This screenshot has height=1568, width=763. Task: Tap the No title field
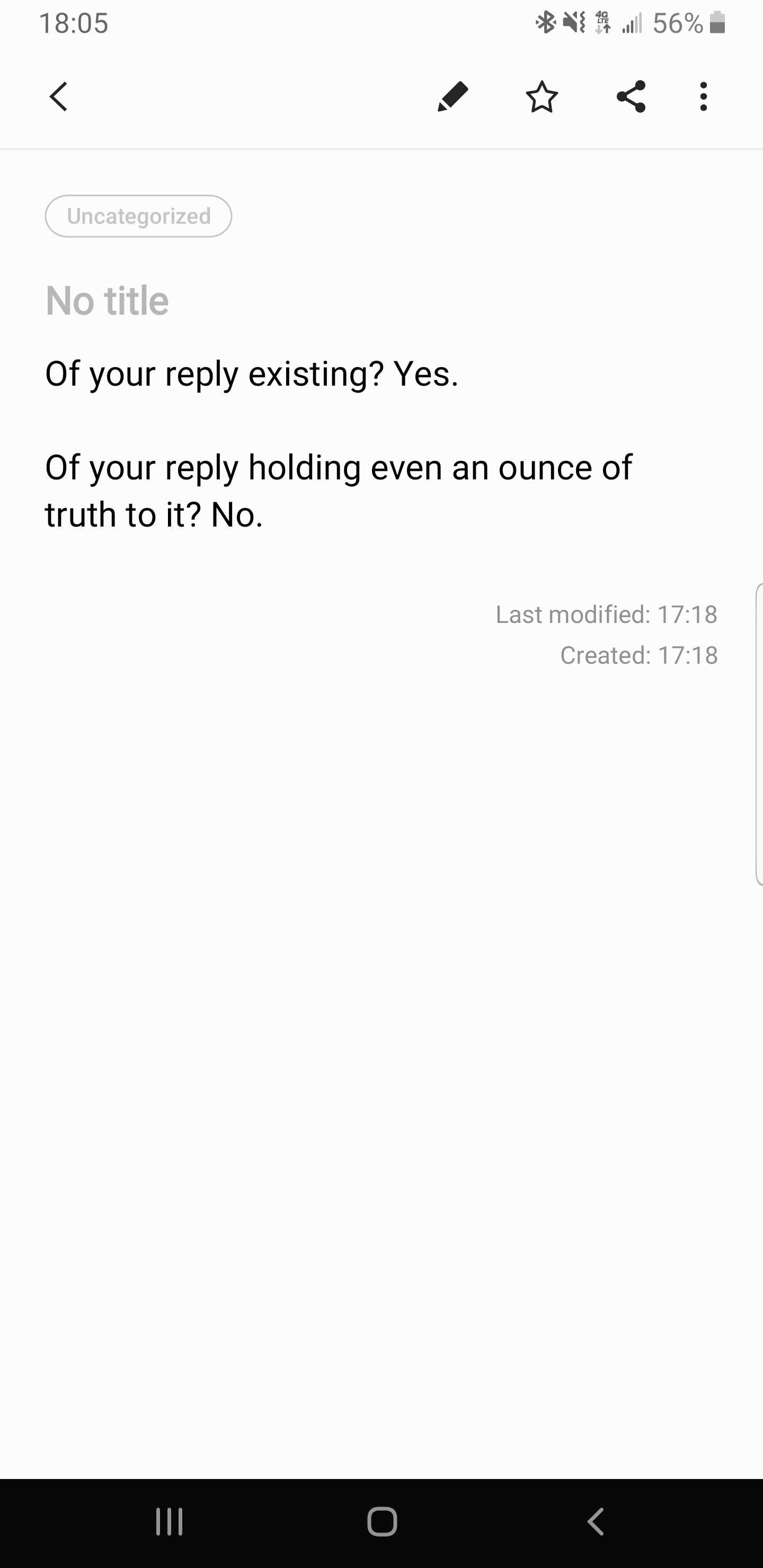tap(107, 301)
